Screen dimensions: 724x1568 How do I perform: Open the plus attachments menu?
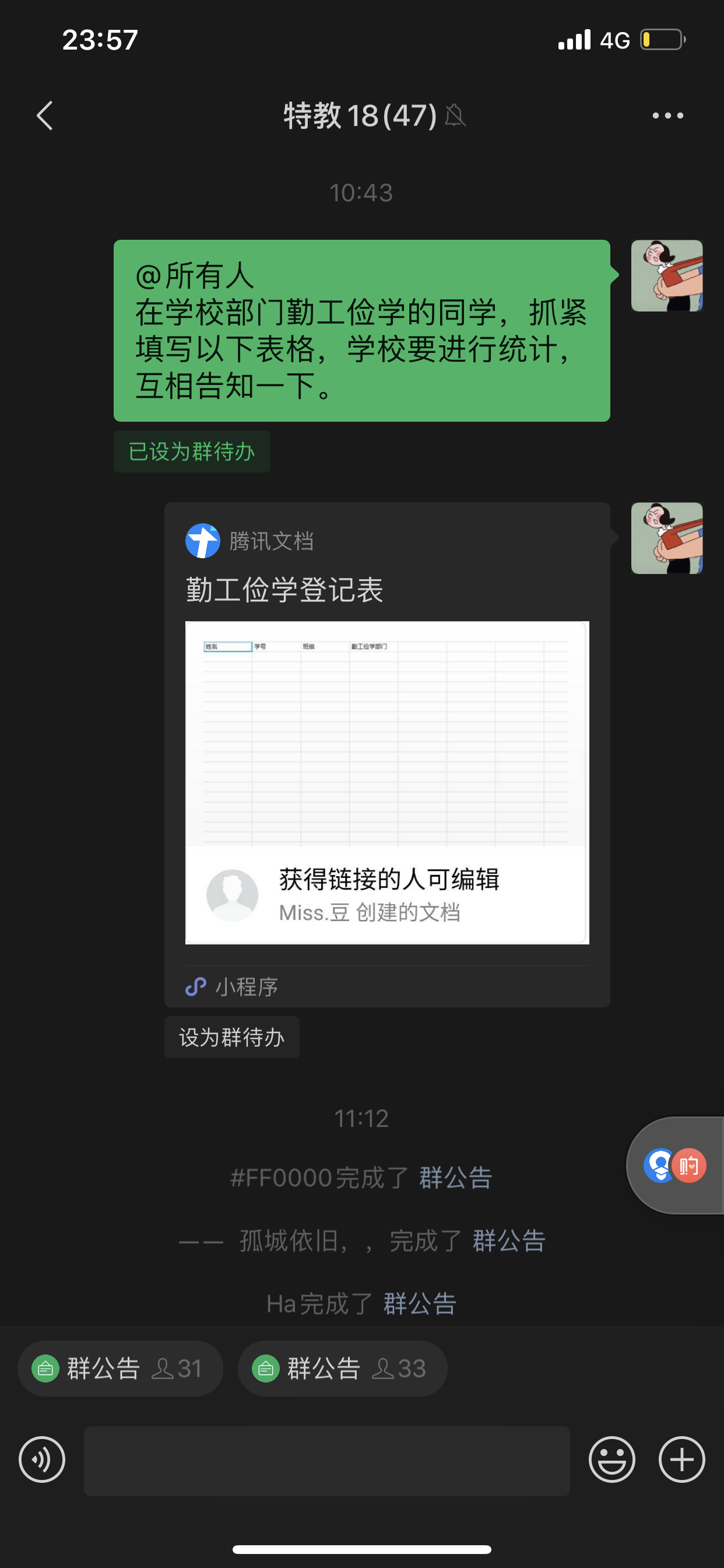pos(681,1459)
